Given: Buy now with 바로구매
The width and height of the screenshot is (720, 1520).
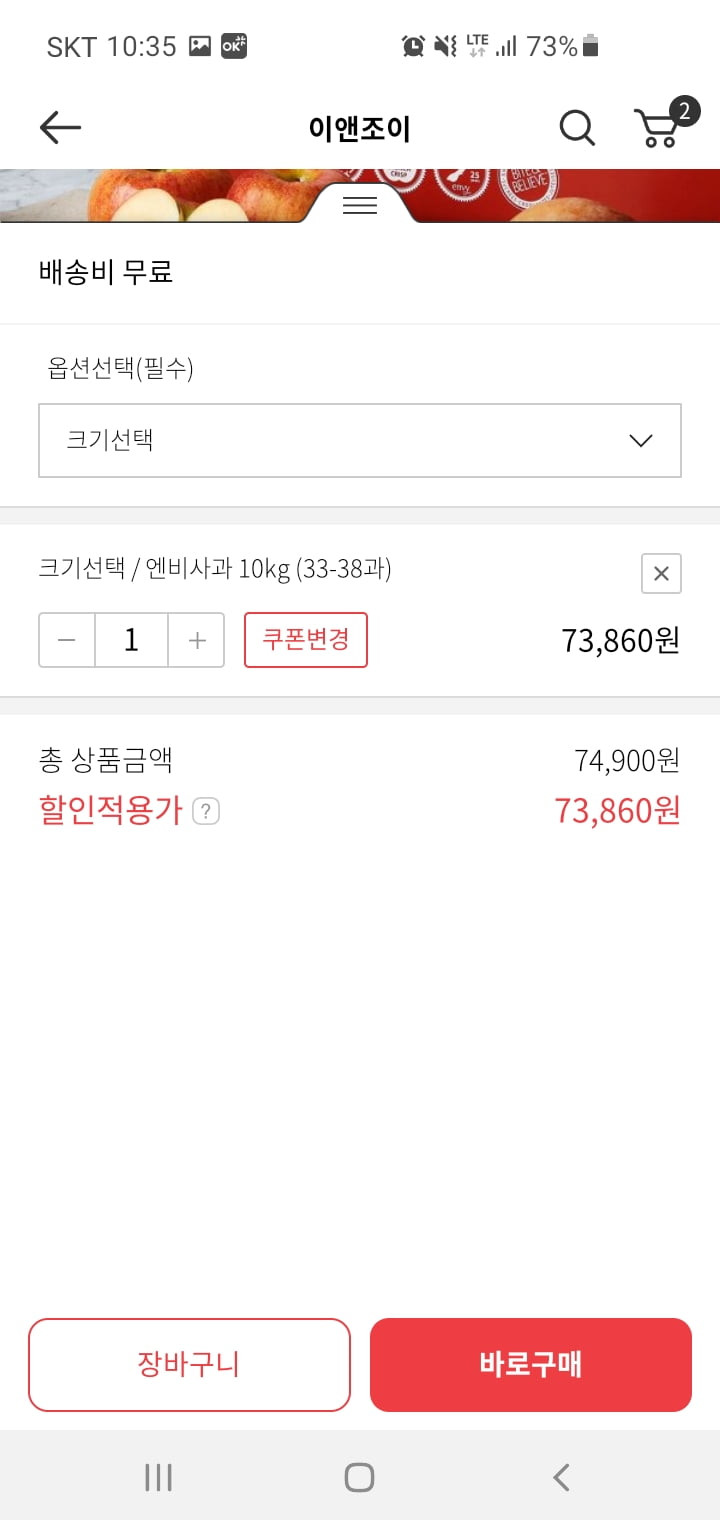Looking at the screenshot, I should [531, 1364].
